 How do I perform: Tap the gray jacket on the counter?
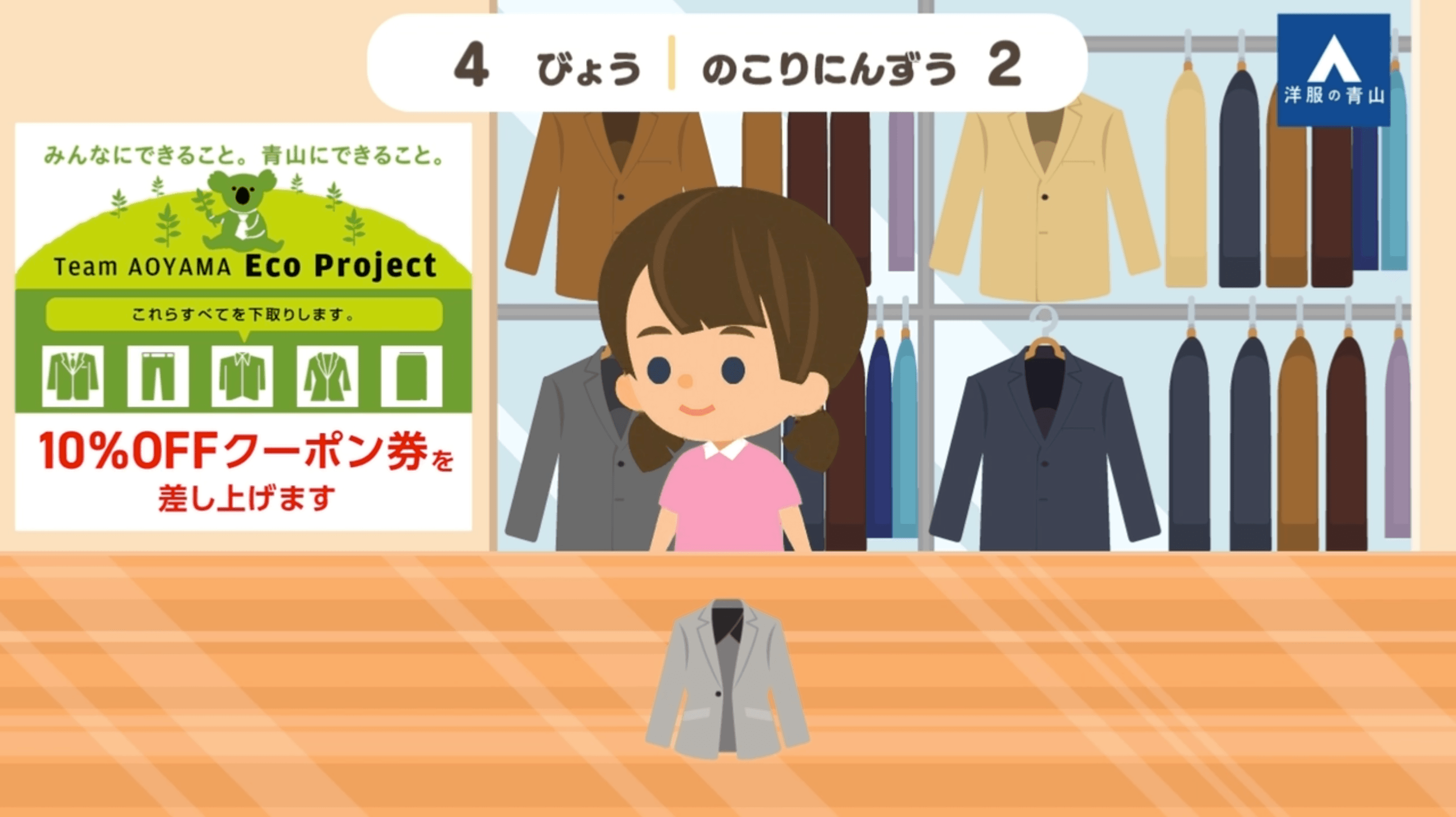(x=727, y=681)
